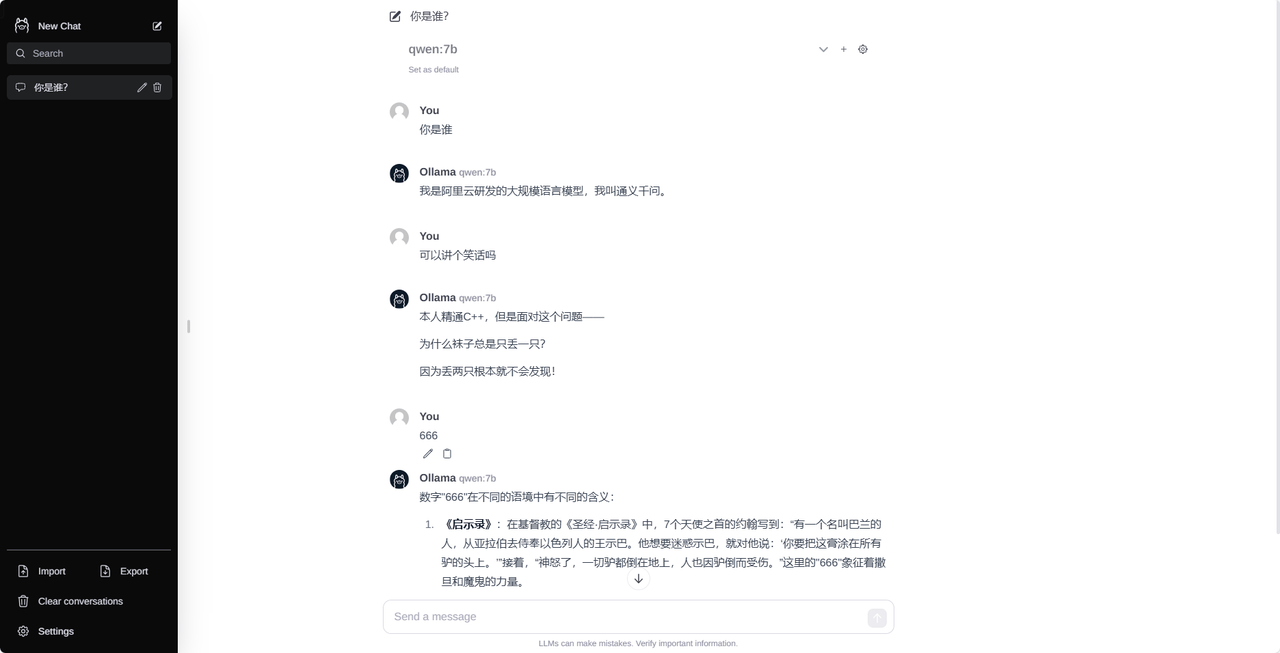This screenshot has height=653, width=1280.
Task: Open the 你是谁? conversation
Action: click(70, 87)
